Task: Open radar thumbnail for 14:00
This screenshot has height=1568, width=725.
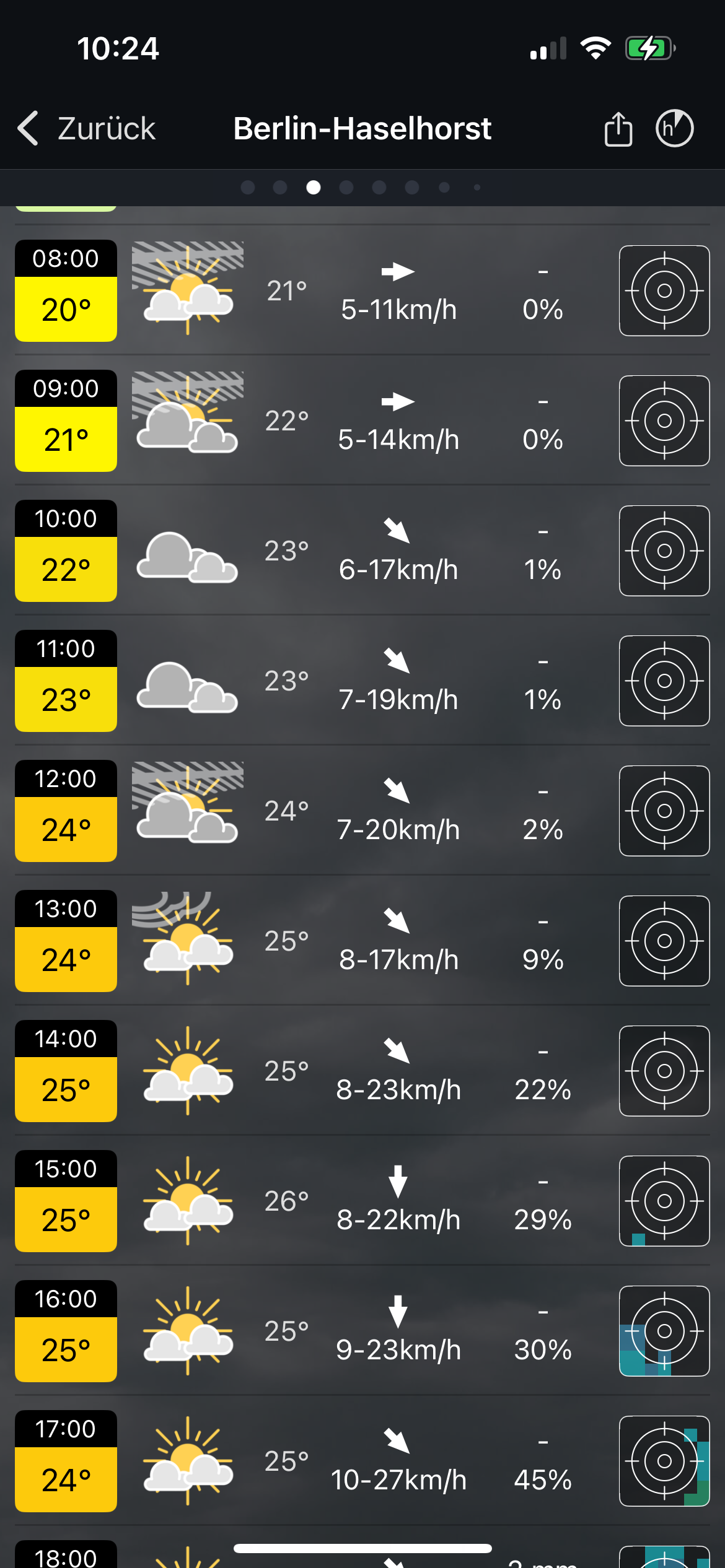Action: coord(664,1071)
